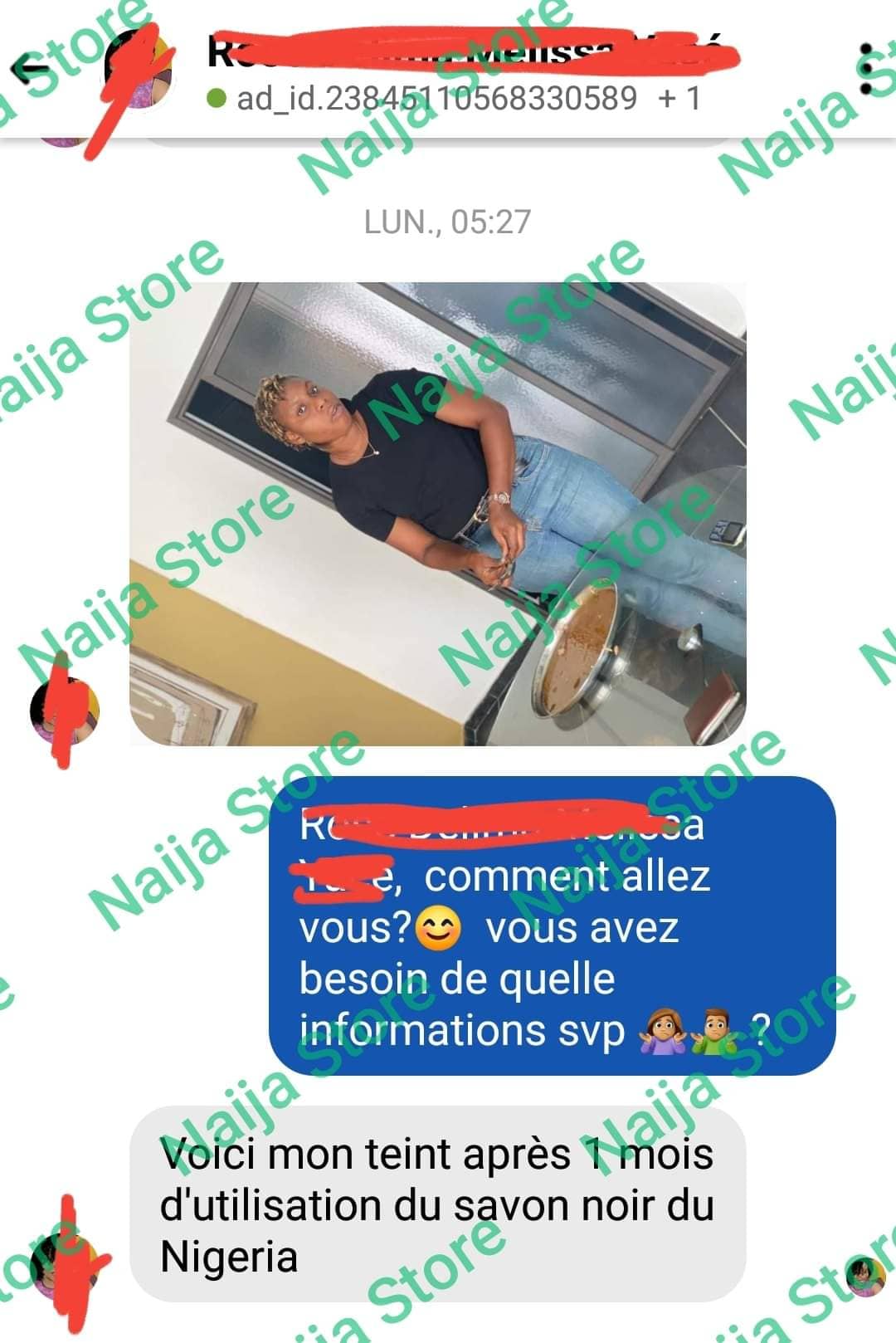Open the photo sent at 05:27
This screenshot has height=1343, width=896.
point(437,514)
